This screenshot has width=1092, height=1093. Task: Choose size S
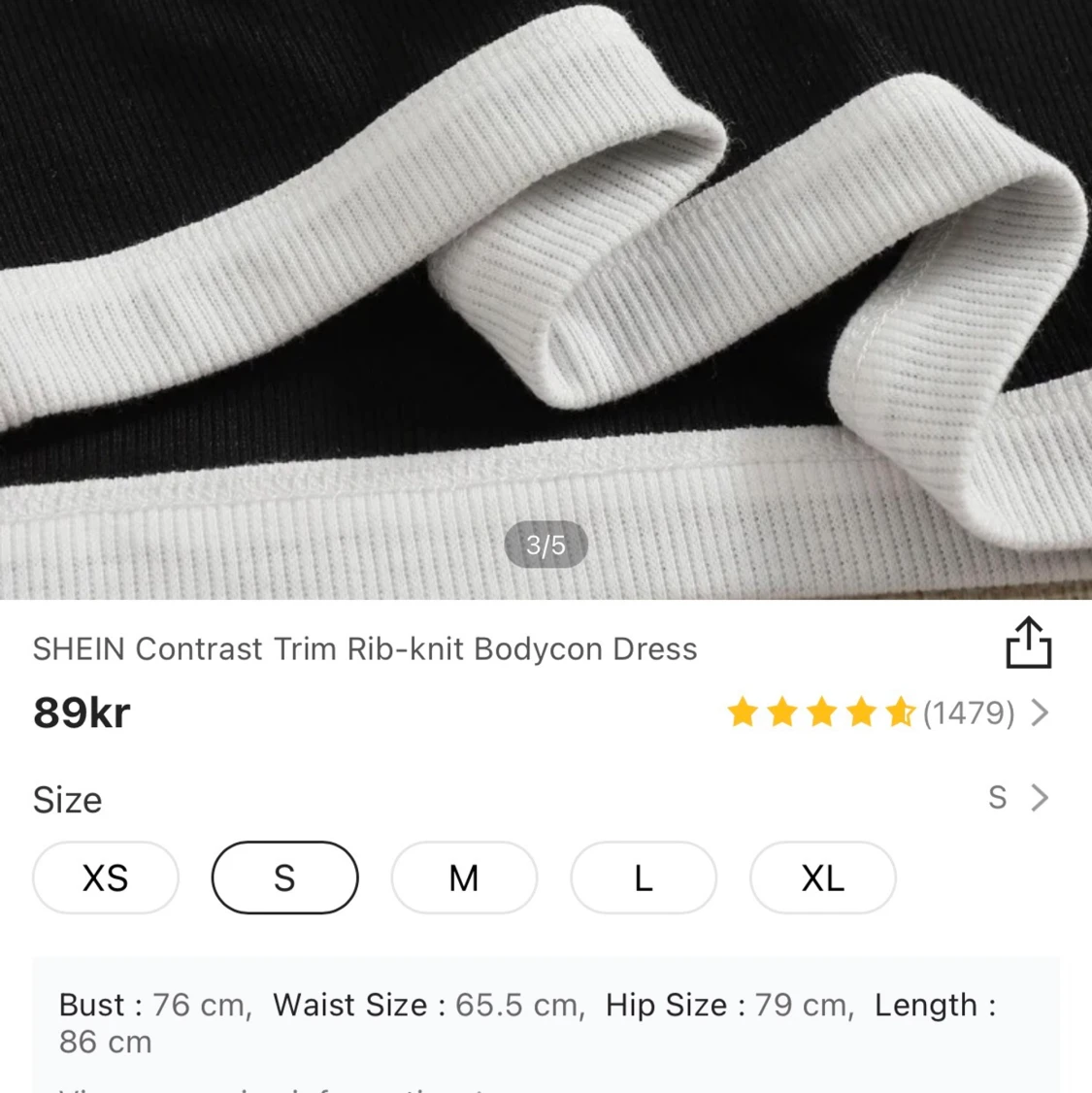284,878
